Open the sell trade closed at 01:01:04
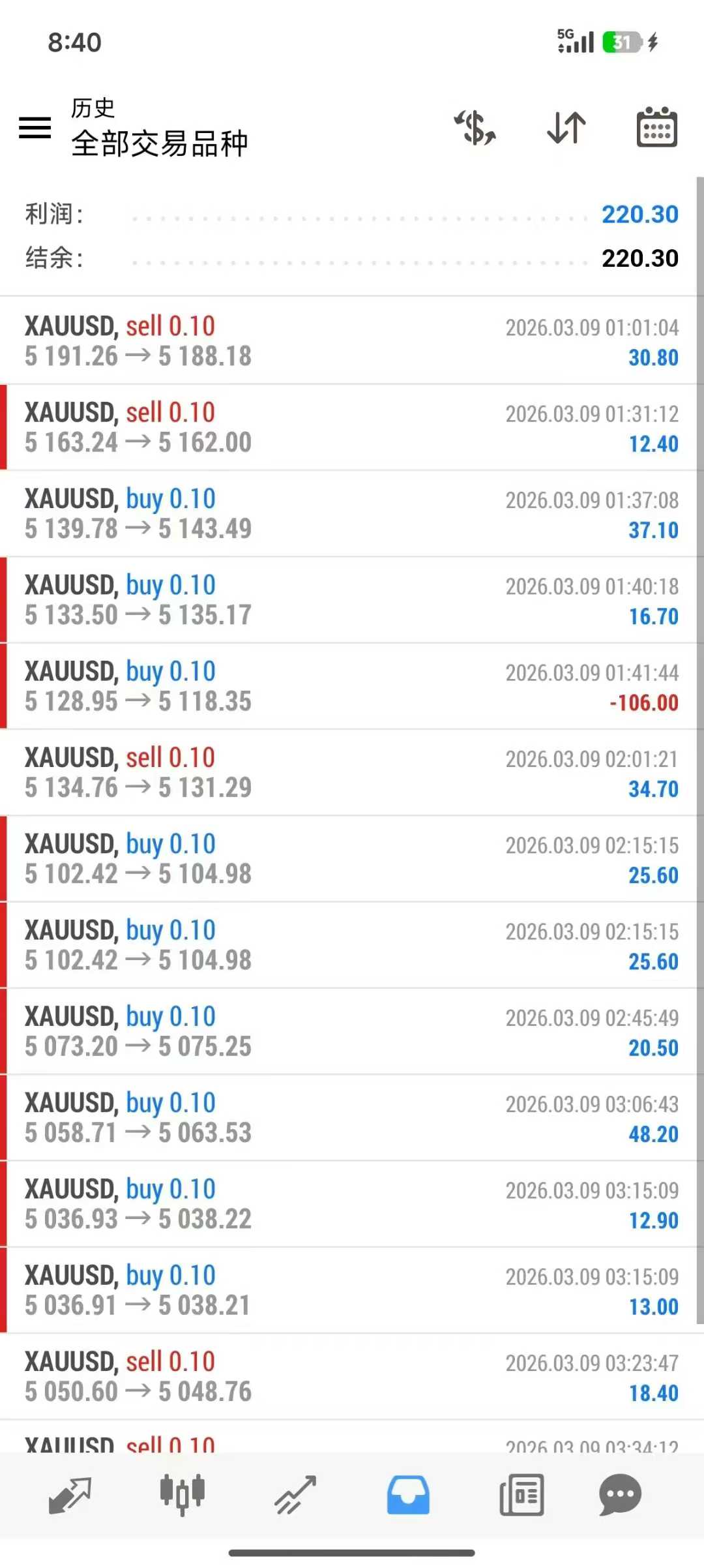The image size is (704, 1568). pos(352,341)
